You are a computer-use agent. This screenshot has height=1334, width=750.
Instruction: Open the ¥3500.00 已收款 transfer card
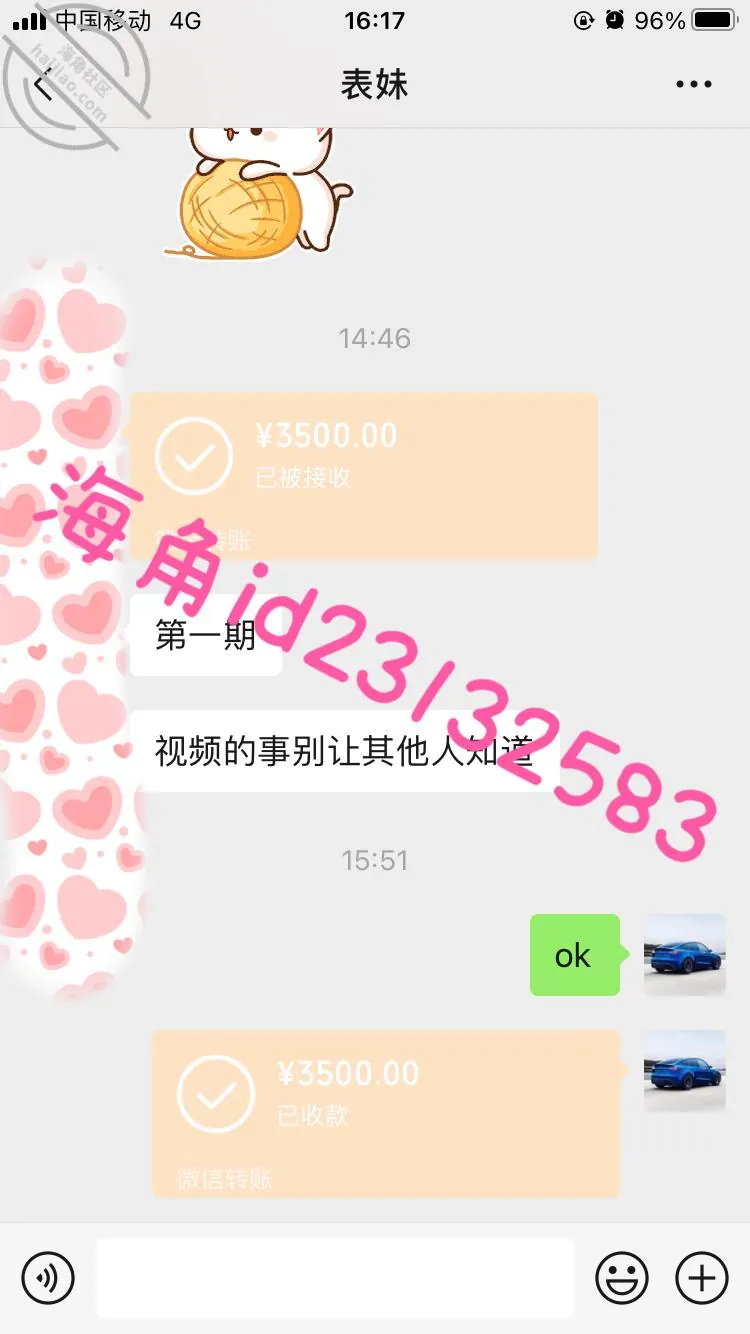point(386,1114)
